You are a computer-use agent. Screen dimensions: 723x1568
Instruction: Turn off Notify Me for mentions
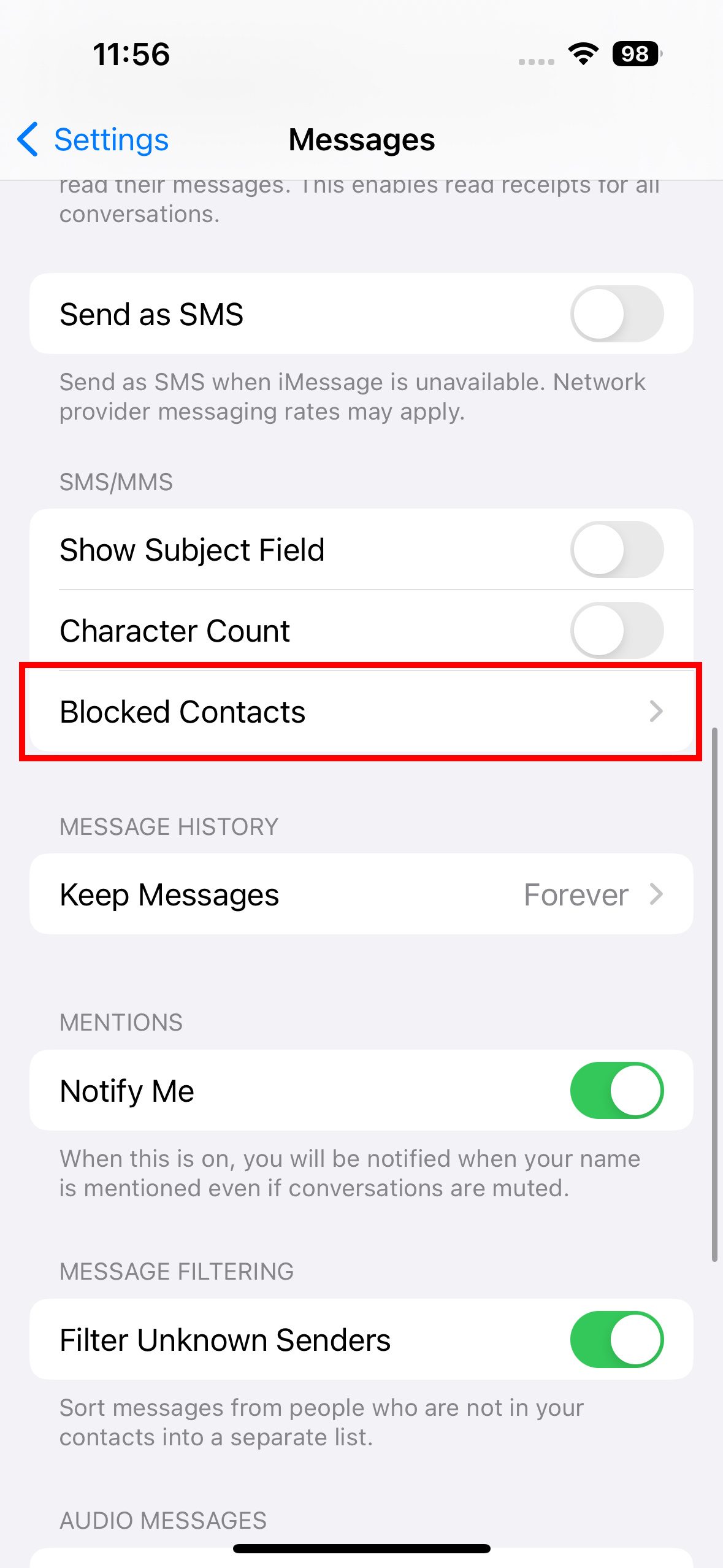pyautogui.click(x=616, y=1090)
